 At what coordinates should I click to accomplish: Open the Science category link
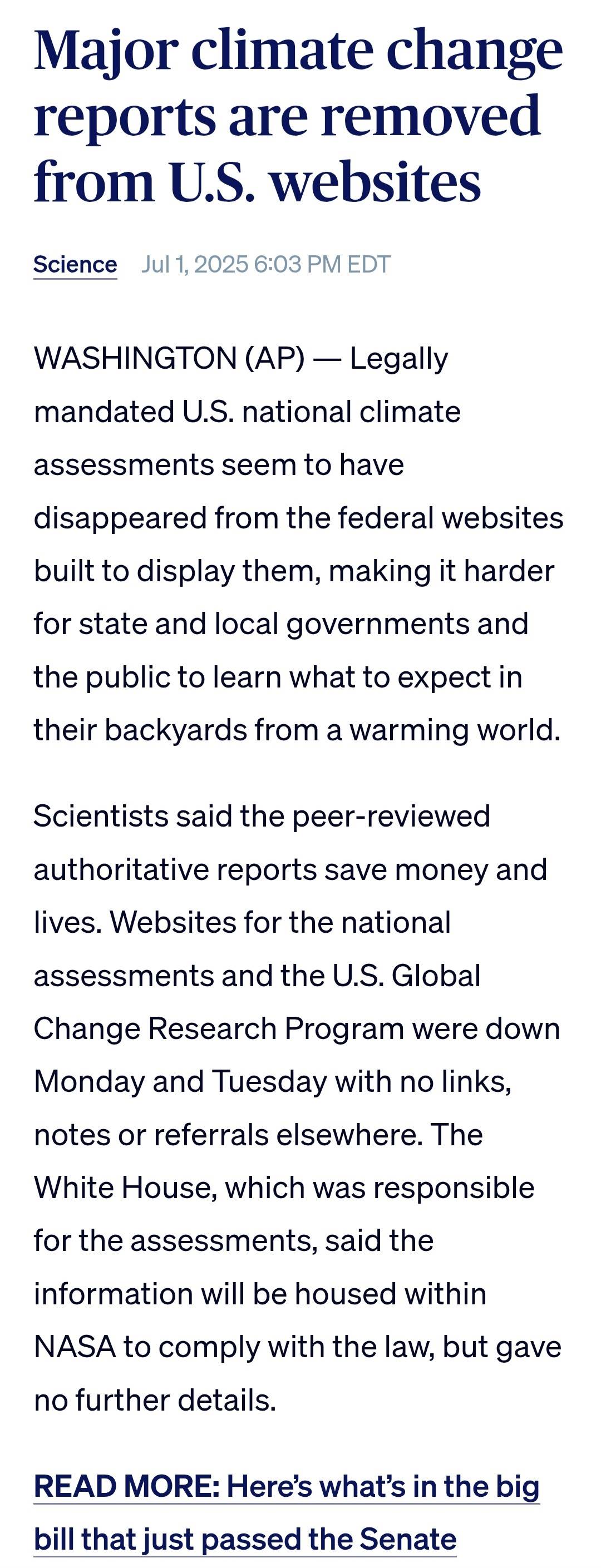75,264
